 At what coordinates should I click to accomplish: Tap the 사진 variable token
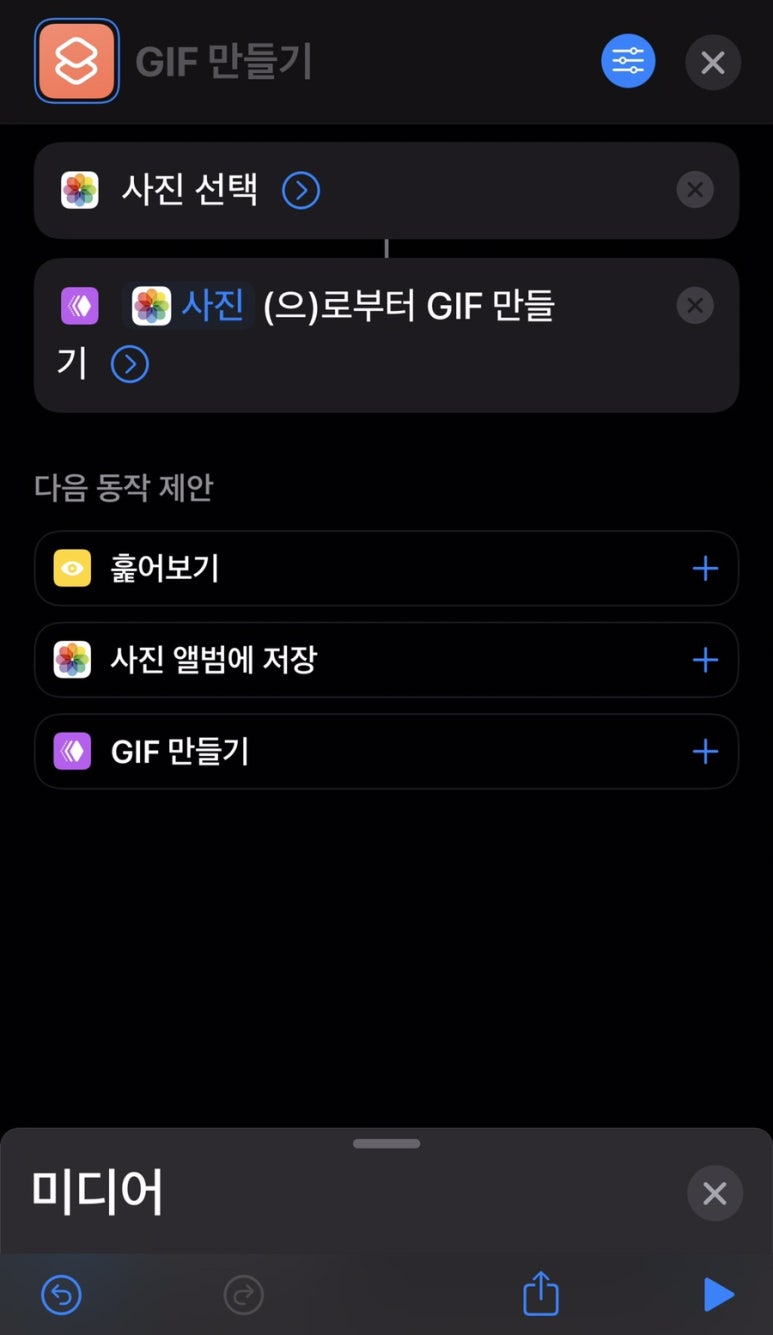click(189, 305)
